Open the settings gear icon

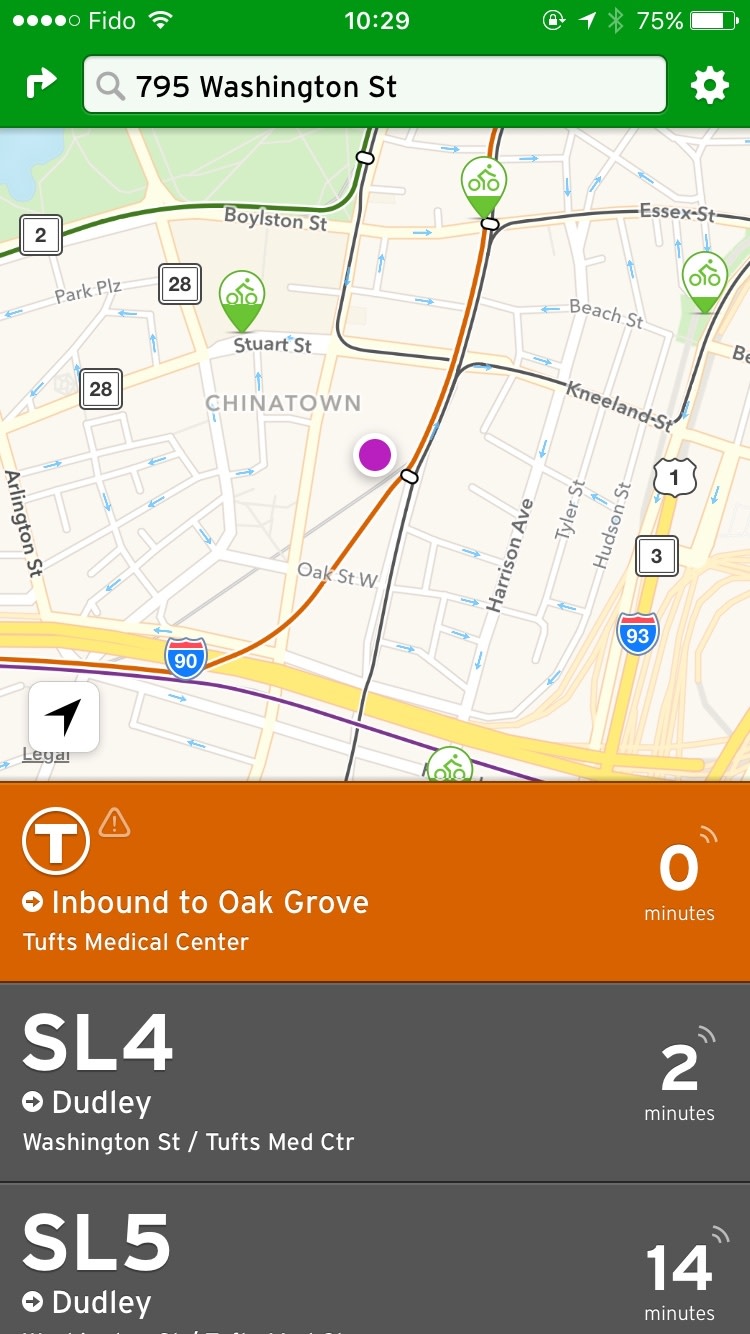[x=710, y=85]
